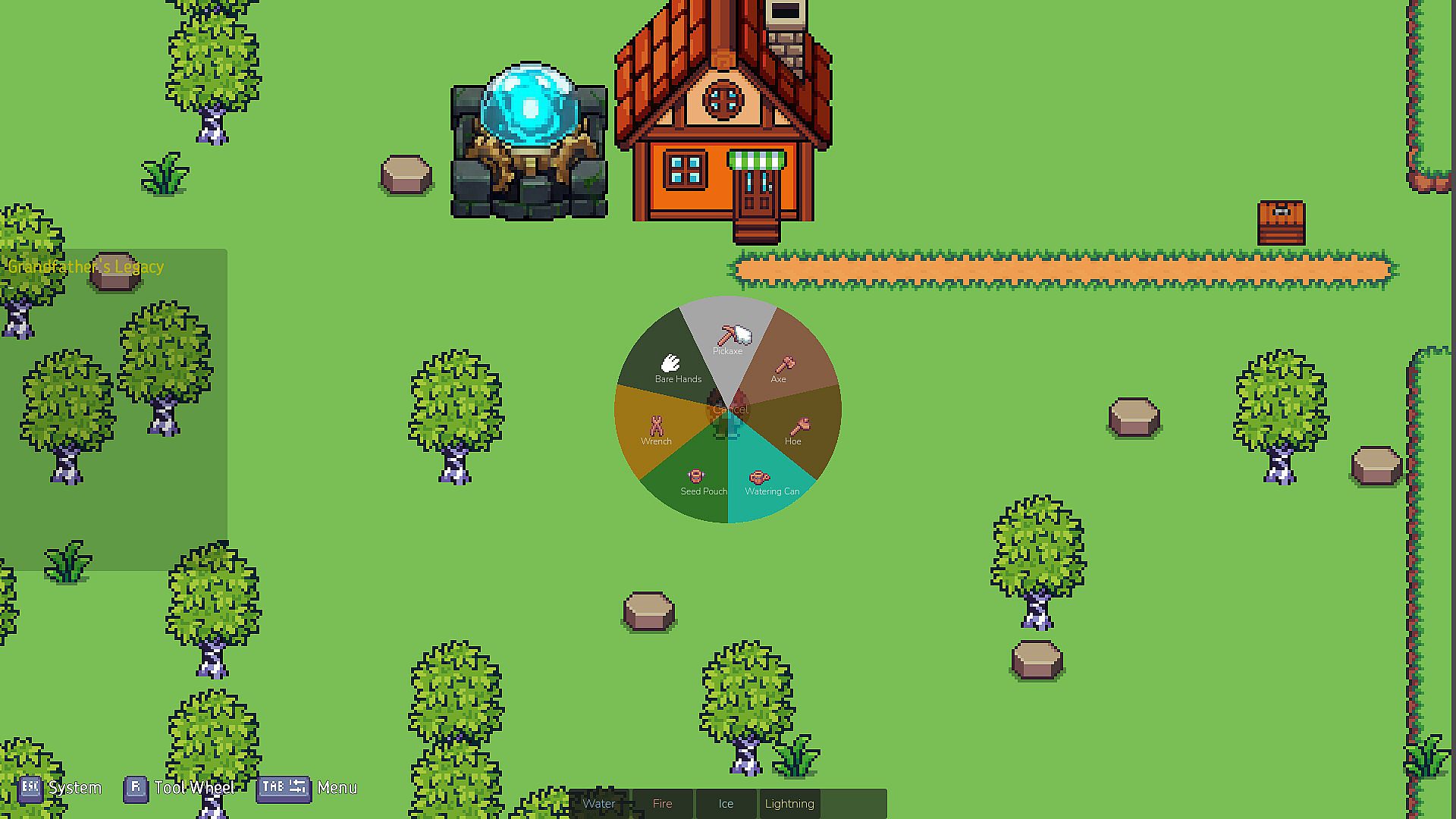Viewport: 1456px width, 819px height.
Task: Switch to Bare Hands
Action: point(673,369)
